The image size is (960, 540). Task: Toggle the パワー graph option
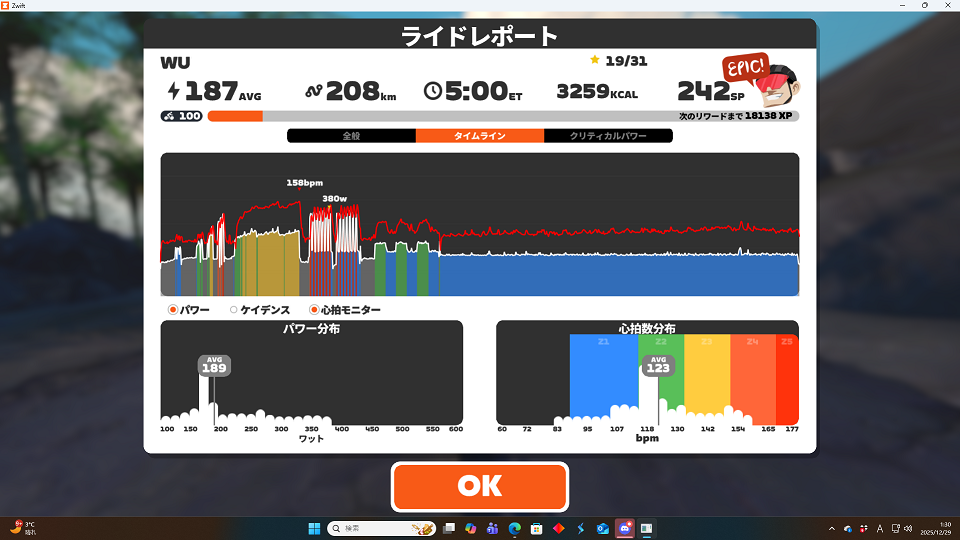(174, 310)
